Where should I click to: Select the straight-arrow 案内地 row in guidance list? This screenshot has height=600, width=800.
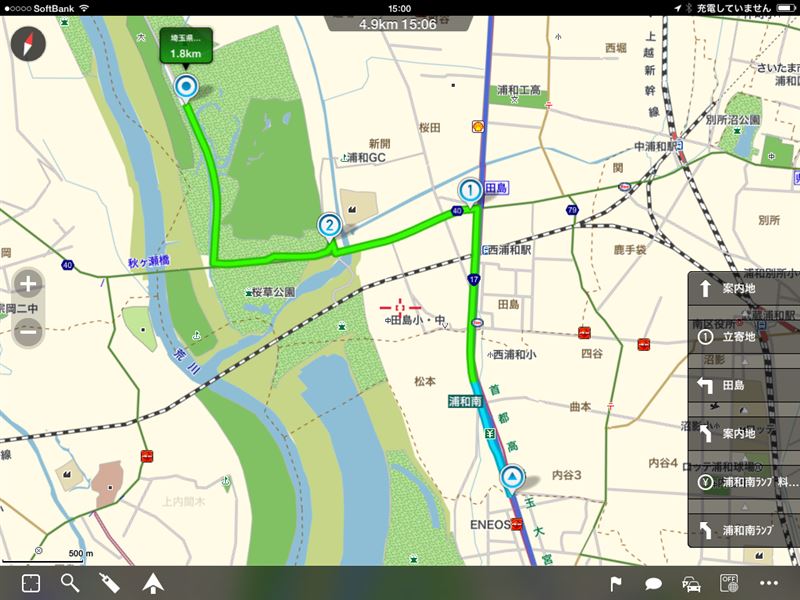744,289
